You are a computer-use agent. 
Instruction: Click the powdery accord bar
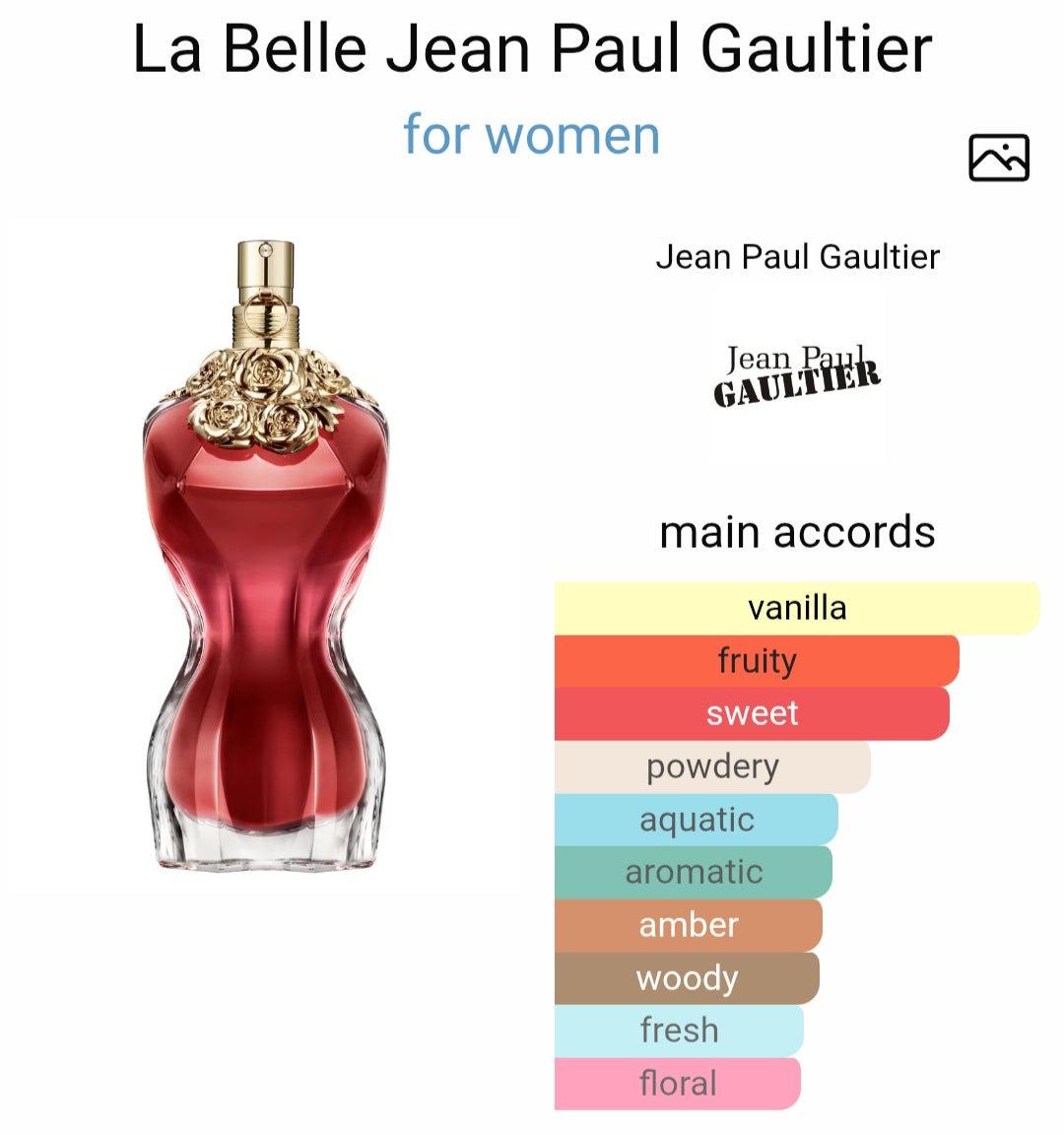(x=712, y=767)
